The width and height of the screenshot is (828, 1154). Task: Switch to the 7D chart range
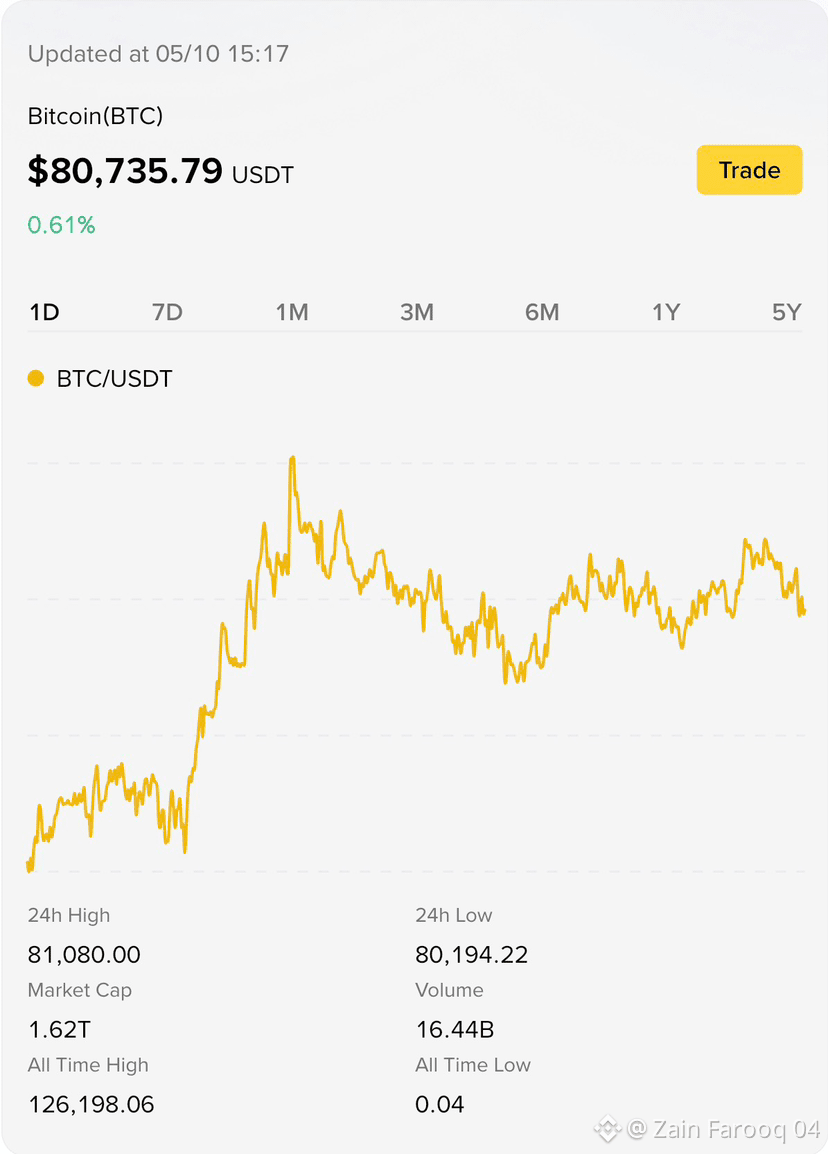pyautogui.click(x=167, y=312)
